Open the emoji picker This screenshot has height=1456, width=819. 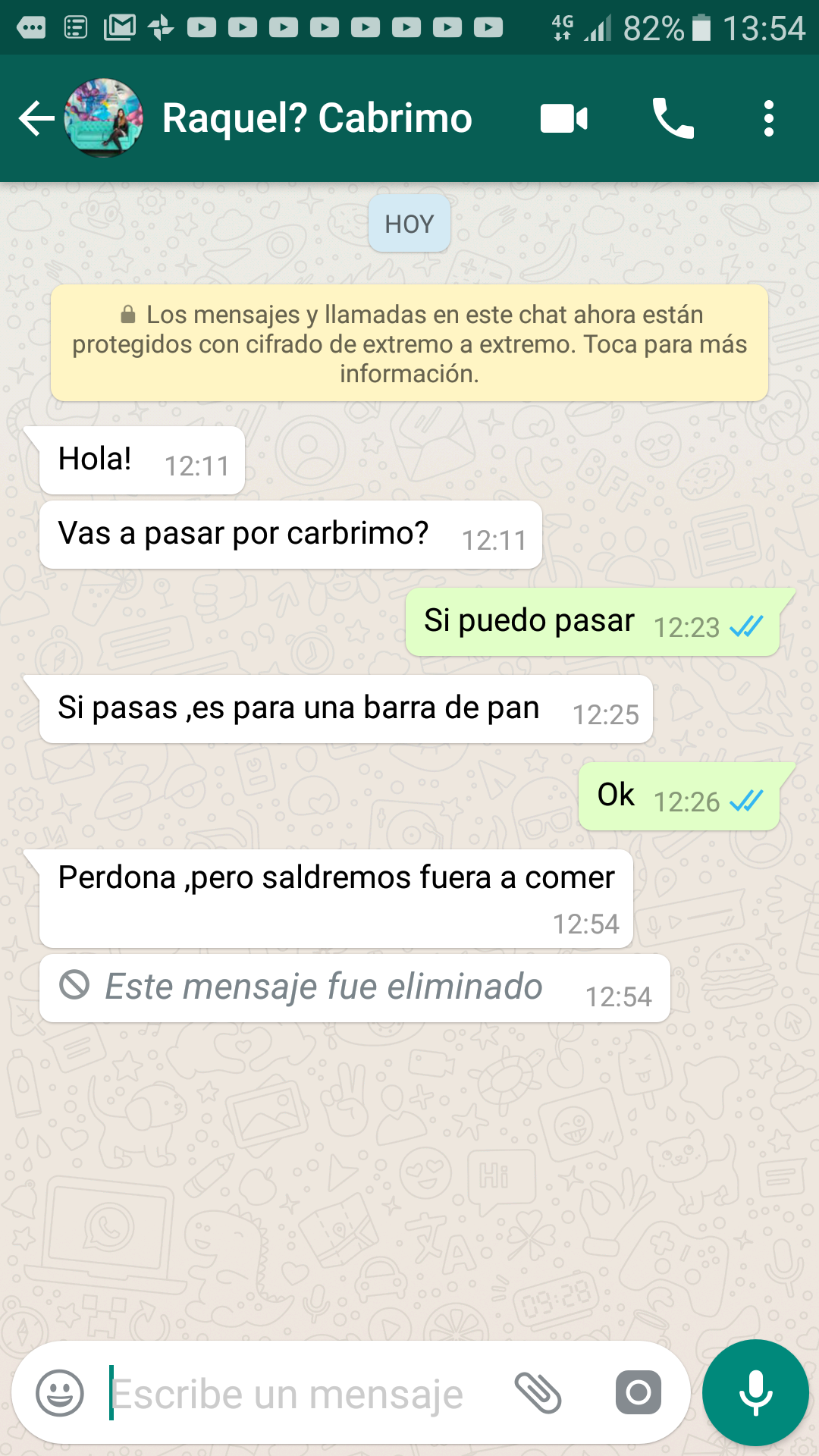tap(60, 1393)
